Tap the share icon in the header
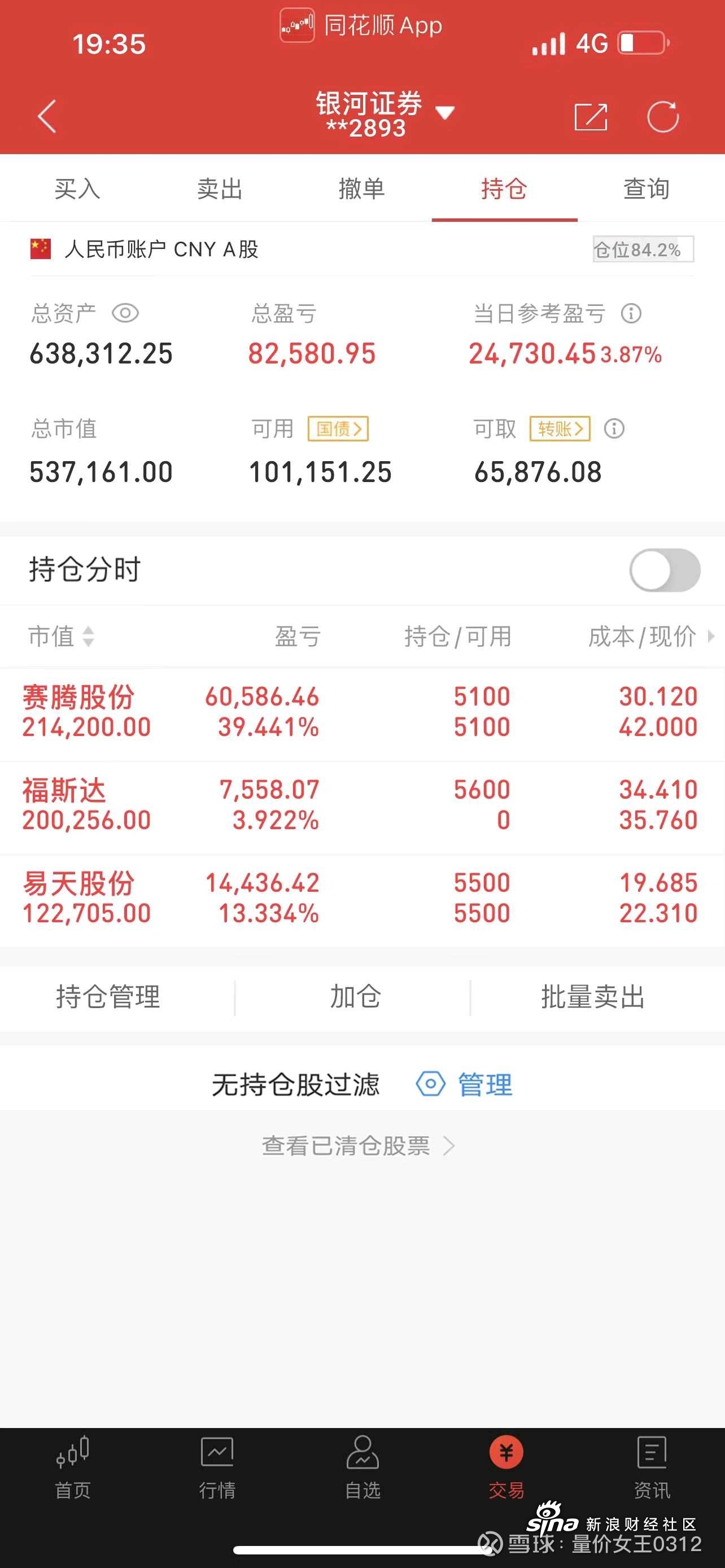725x1568 pixels. (591, 116)
